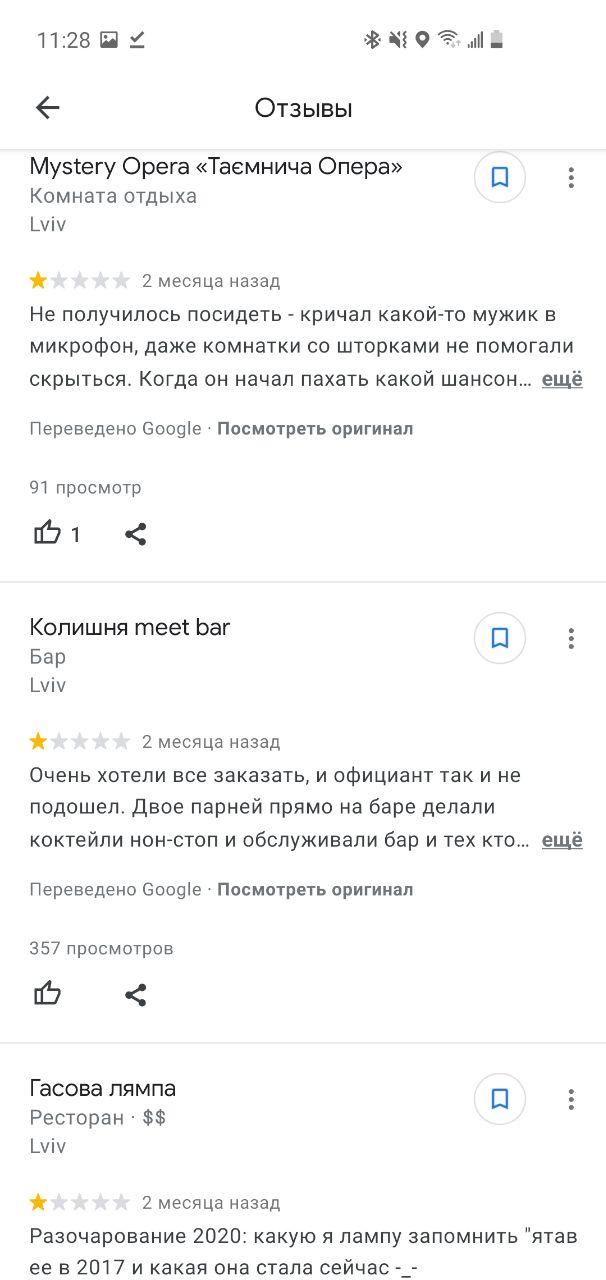The height and width of the screenshot is (1280, 606).
Task: Open the Колишня meet bar place page
Action: point(130,627)
